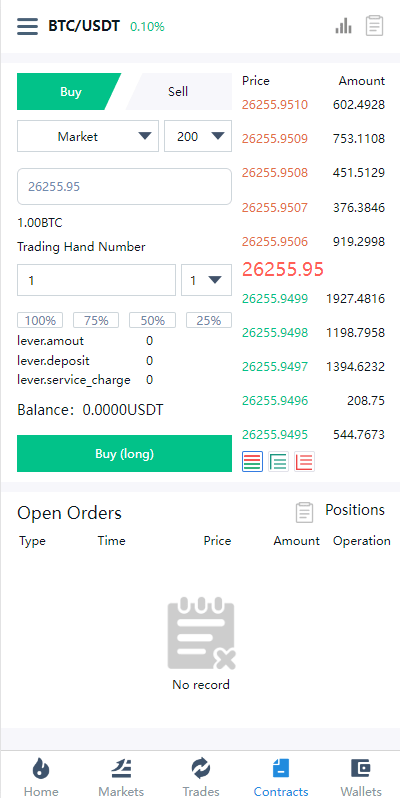Open the hamburger drawer menu
The height and width of the screenshot is (798, 400).
coord(27,26)
